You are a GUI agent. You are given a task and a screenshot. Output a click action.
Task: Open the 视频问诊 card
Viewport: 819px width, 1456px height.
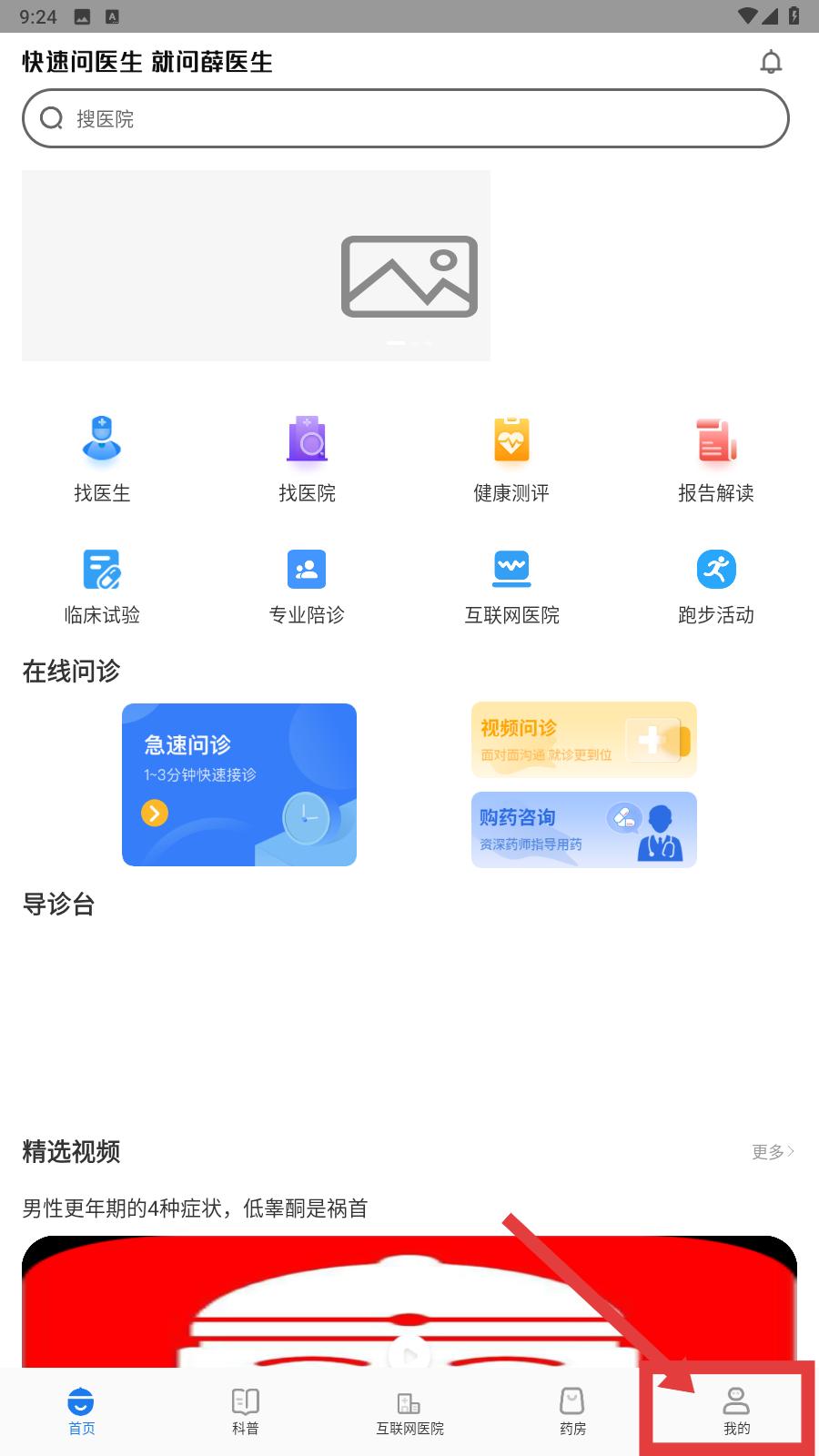point(583,740)
